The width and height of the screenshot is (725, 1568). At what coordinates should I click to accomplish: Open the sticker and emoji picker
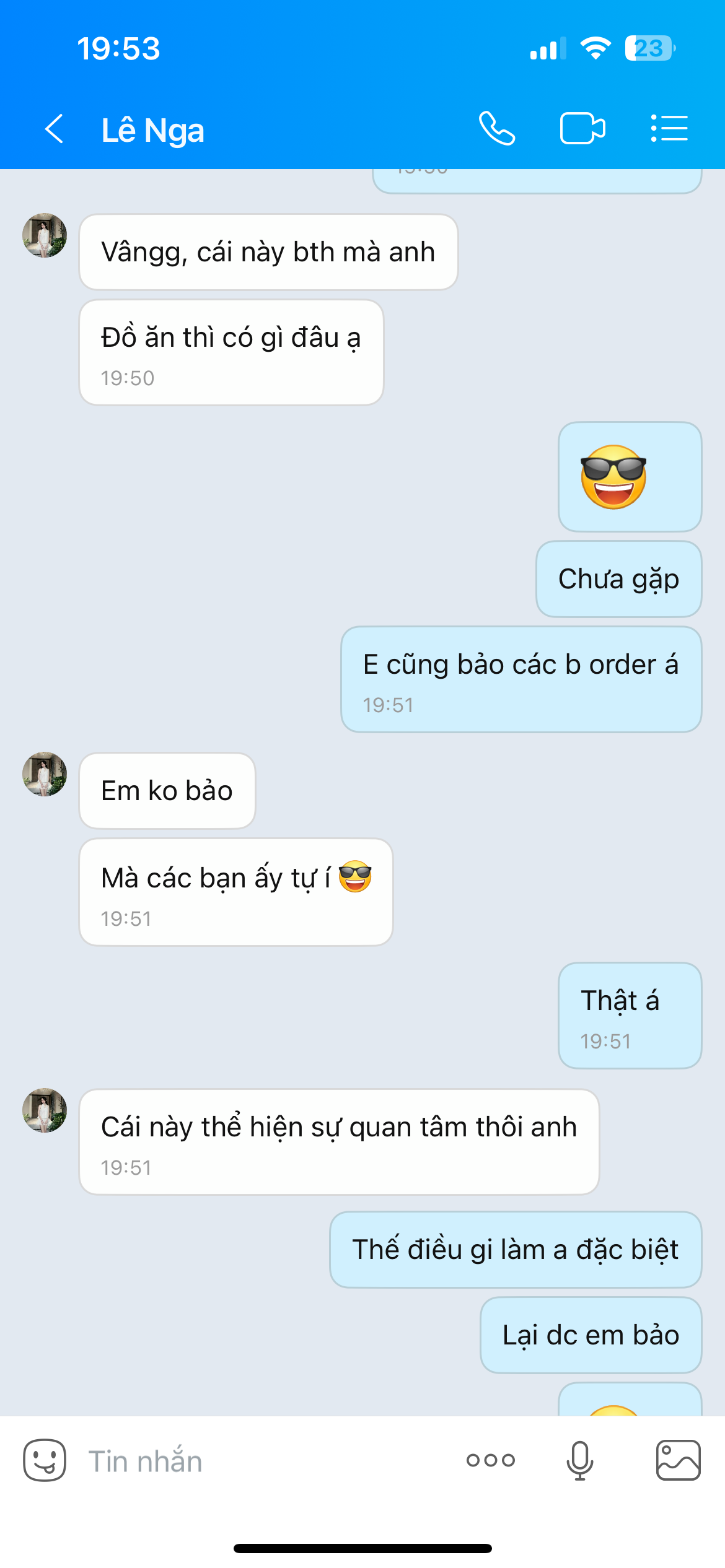[x=45, y=1460]
